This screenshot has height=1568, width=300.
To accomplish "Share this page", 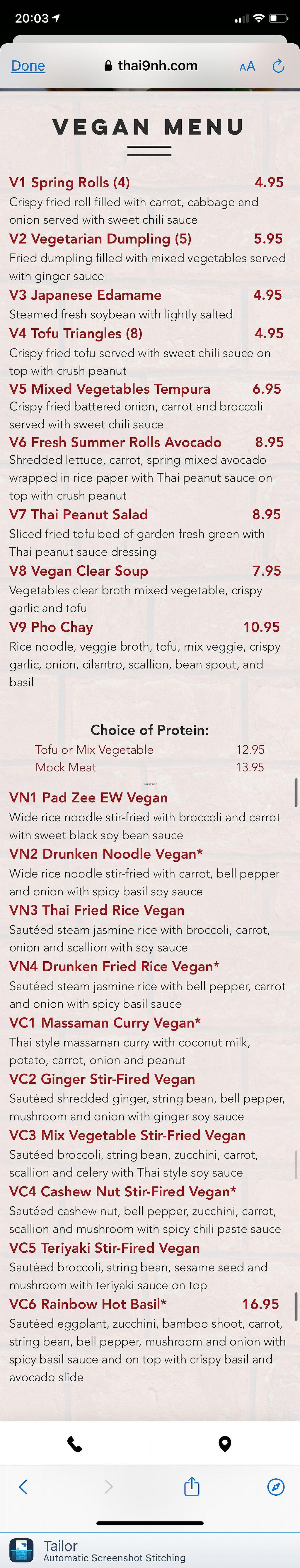I will pos(192,1486).
